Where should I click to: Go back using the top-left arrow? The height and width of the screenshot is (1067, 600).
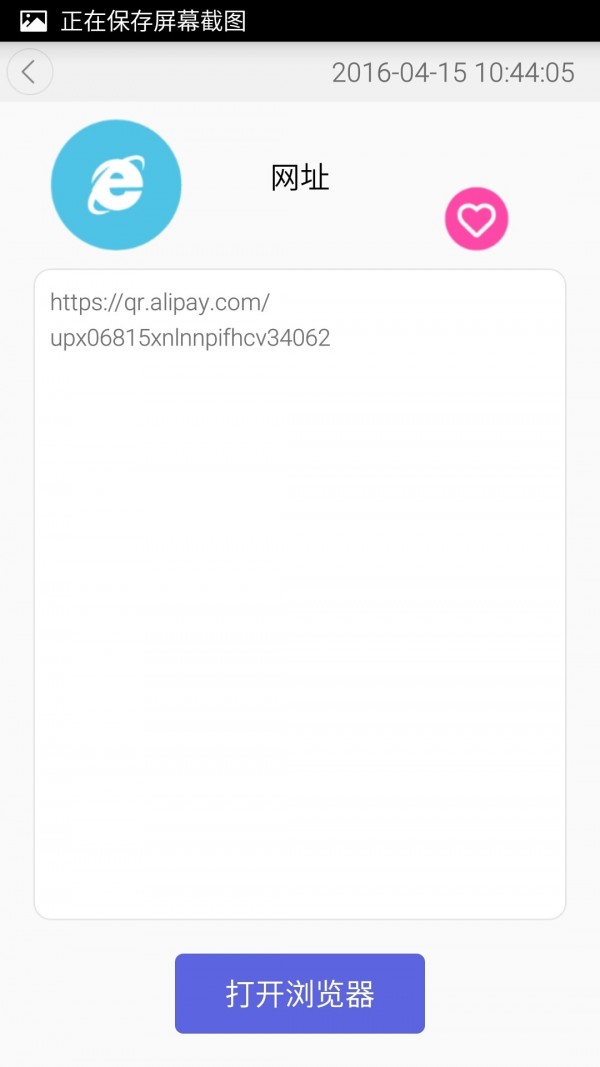[x=30, y=72]
